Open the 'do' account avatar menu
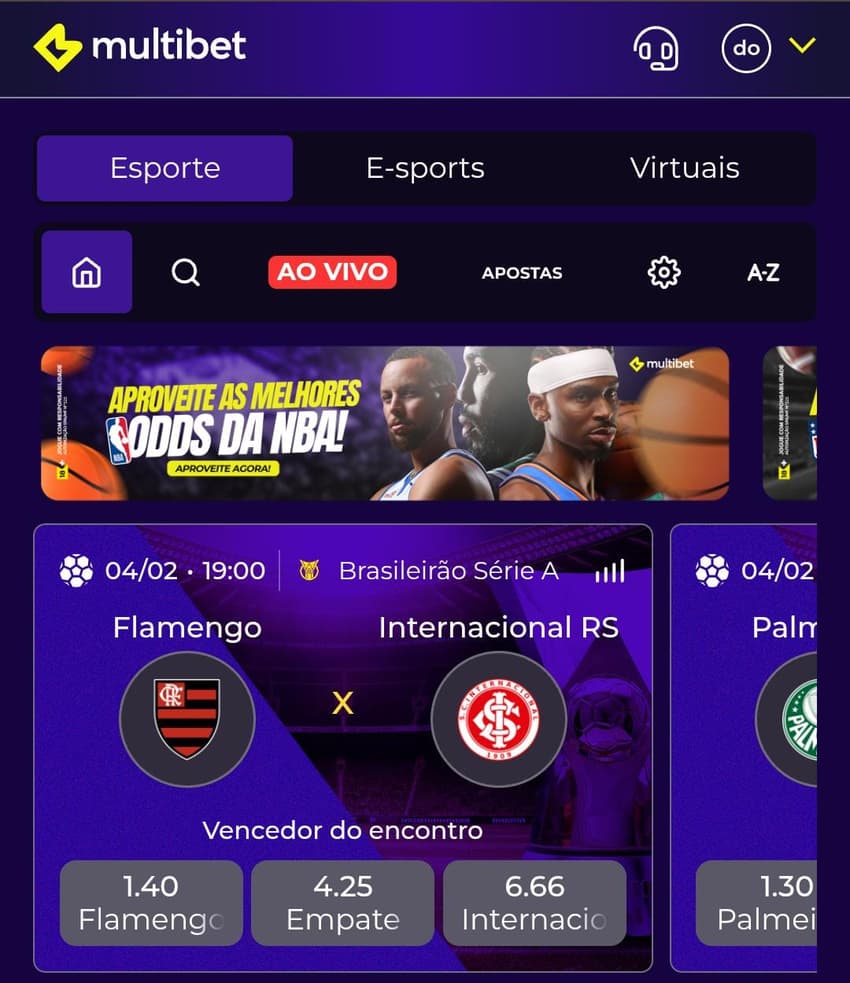 click(746, 47)
